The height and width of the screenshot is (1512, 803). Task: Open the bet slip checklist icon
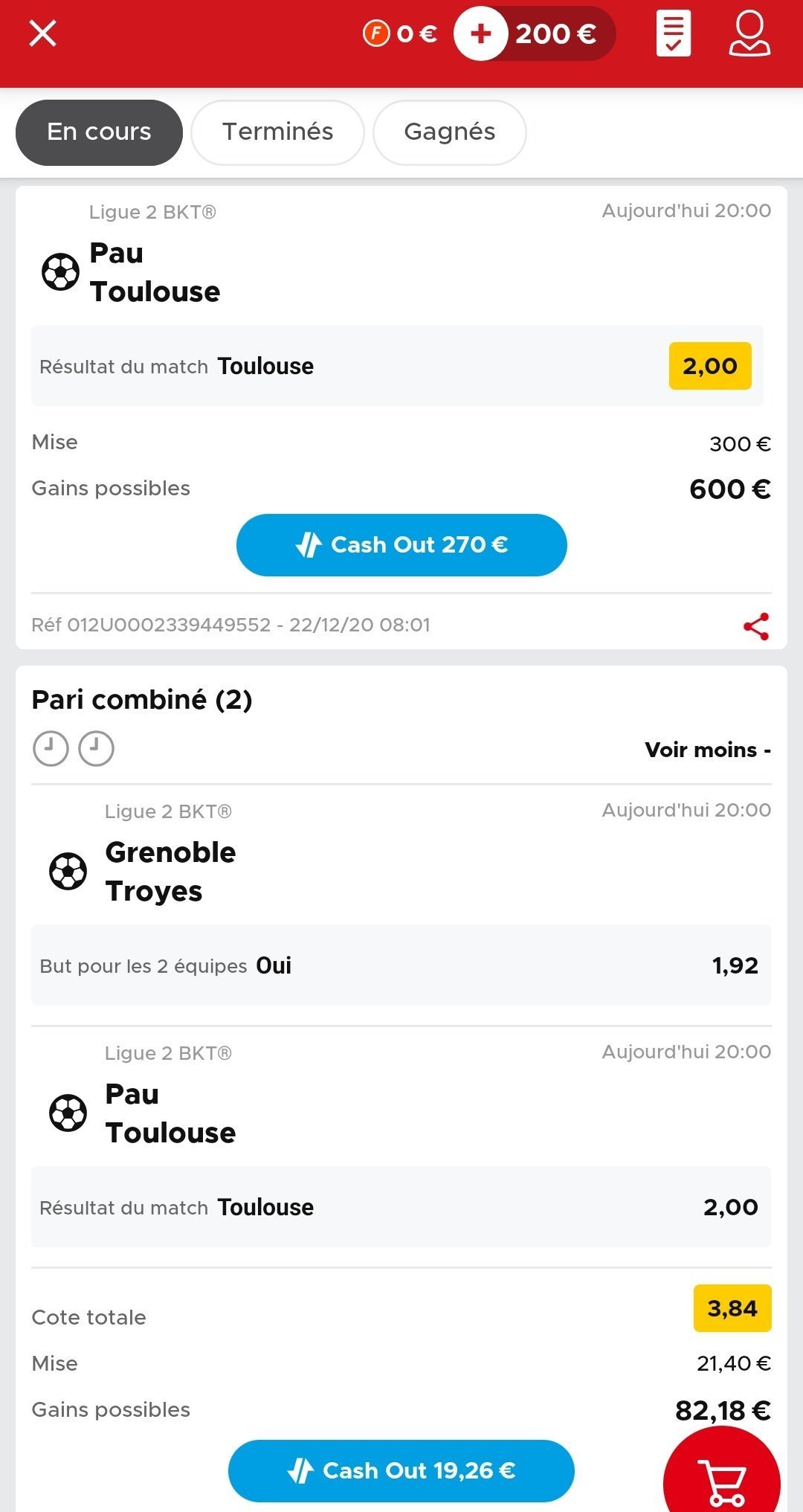coord(674,33)
